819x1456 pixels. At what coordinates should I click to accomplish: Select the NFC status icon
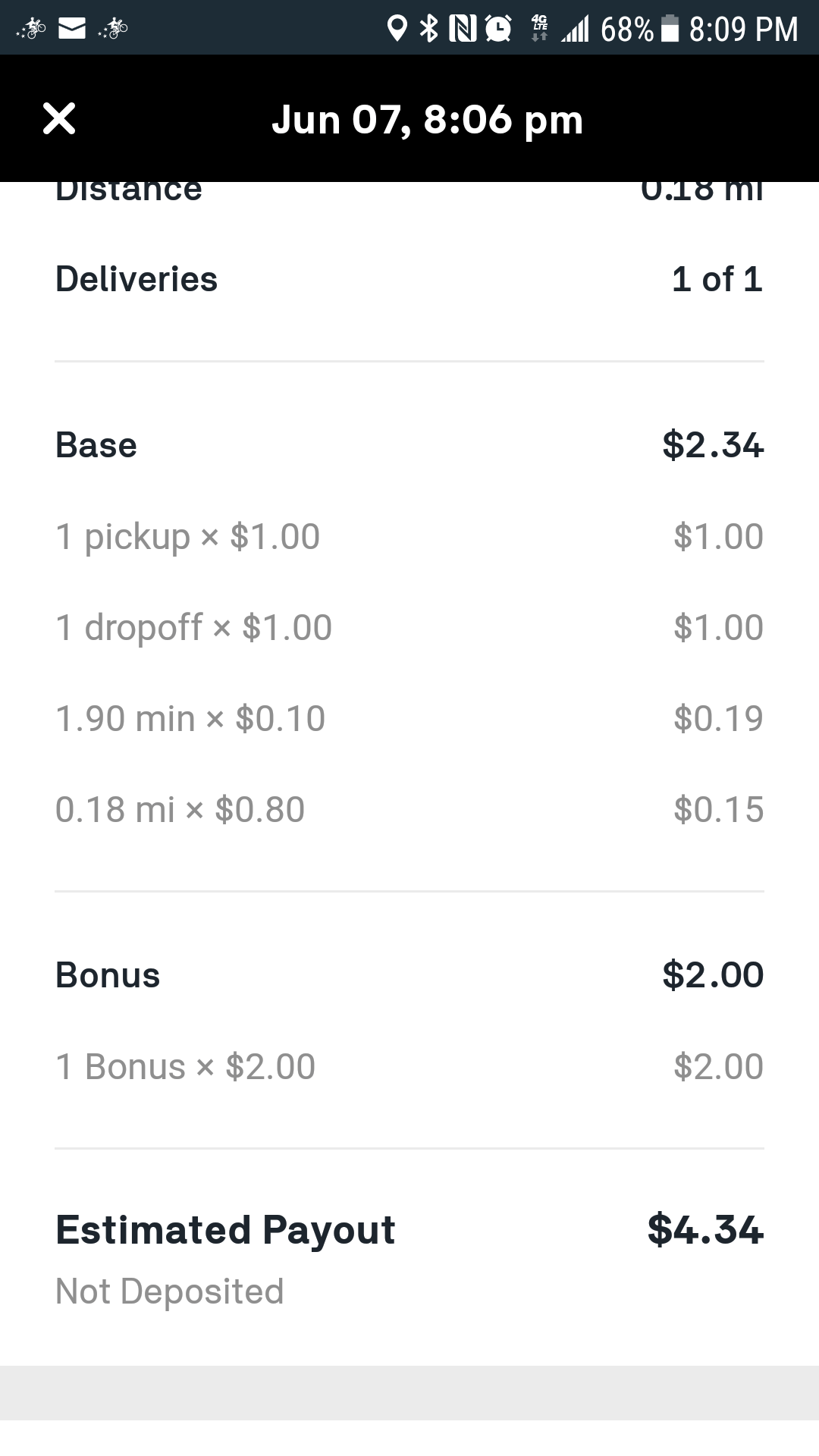tap(463, 29)
